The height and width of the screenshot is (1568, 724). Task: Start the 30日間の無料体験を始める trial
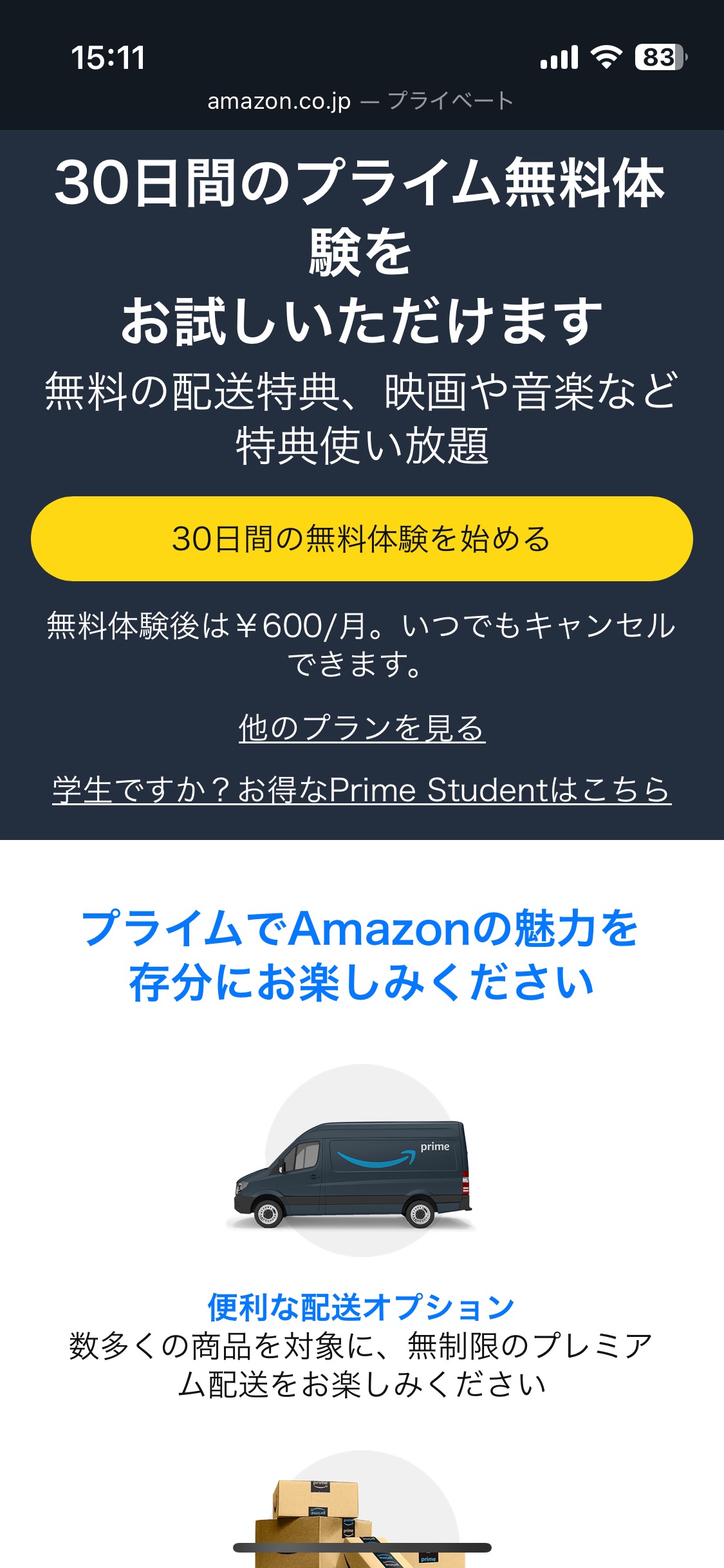point(362,539)
